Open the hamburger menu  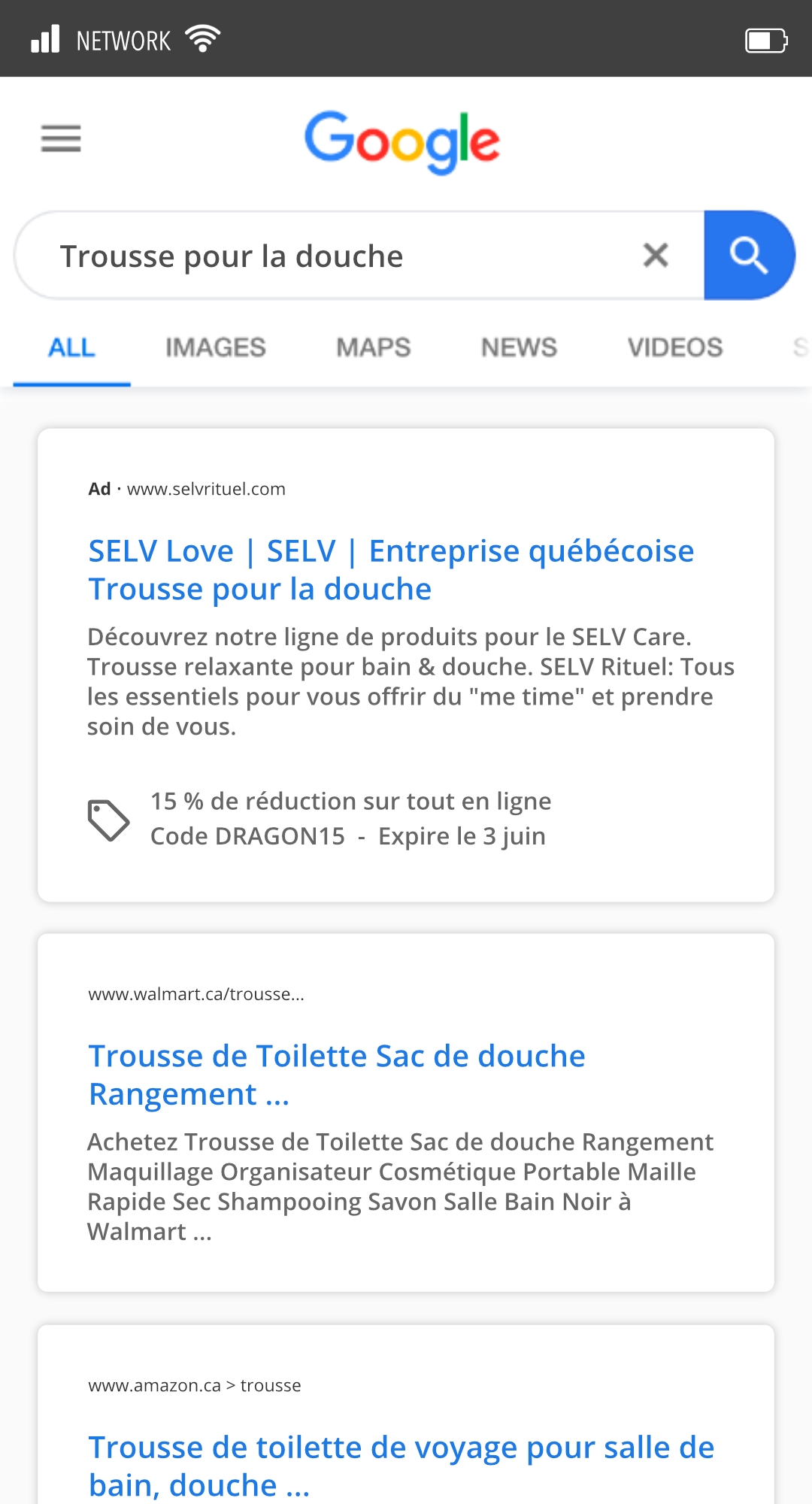[x=61, y=138]
